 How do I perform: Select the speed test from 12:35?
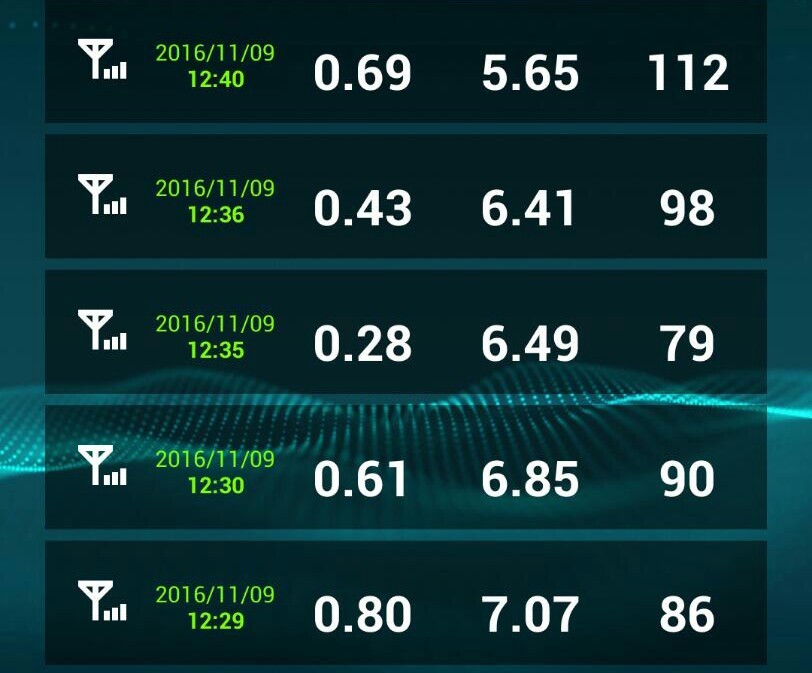(x=405, y=334)
